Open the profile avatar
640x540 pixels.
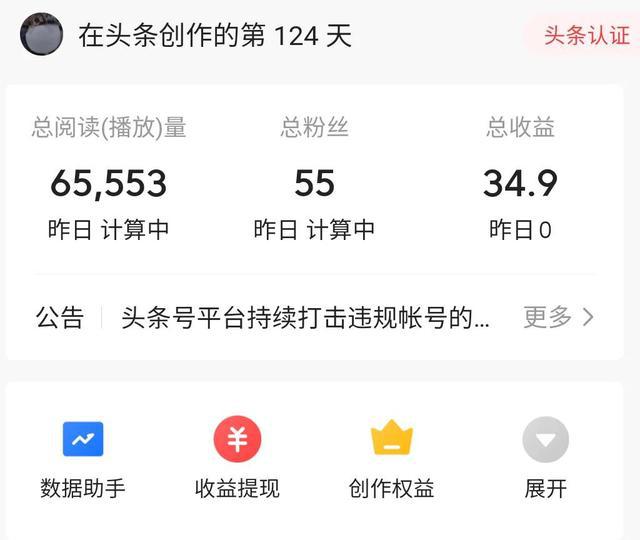[41, 35]
